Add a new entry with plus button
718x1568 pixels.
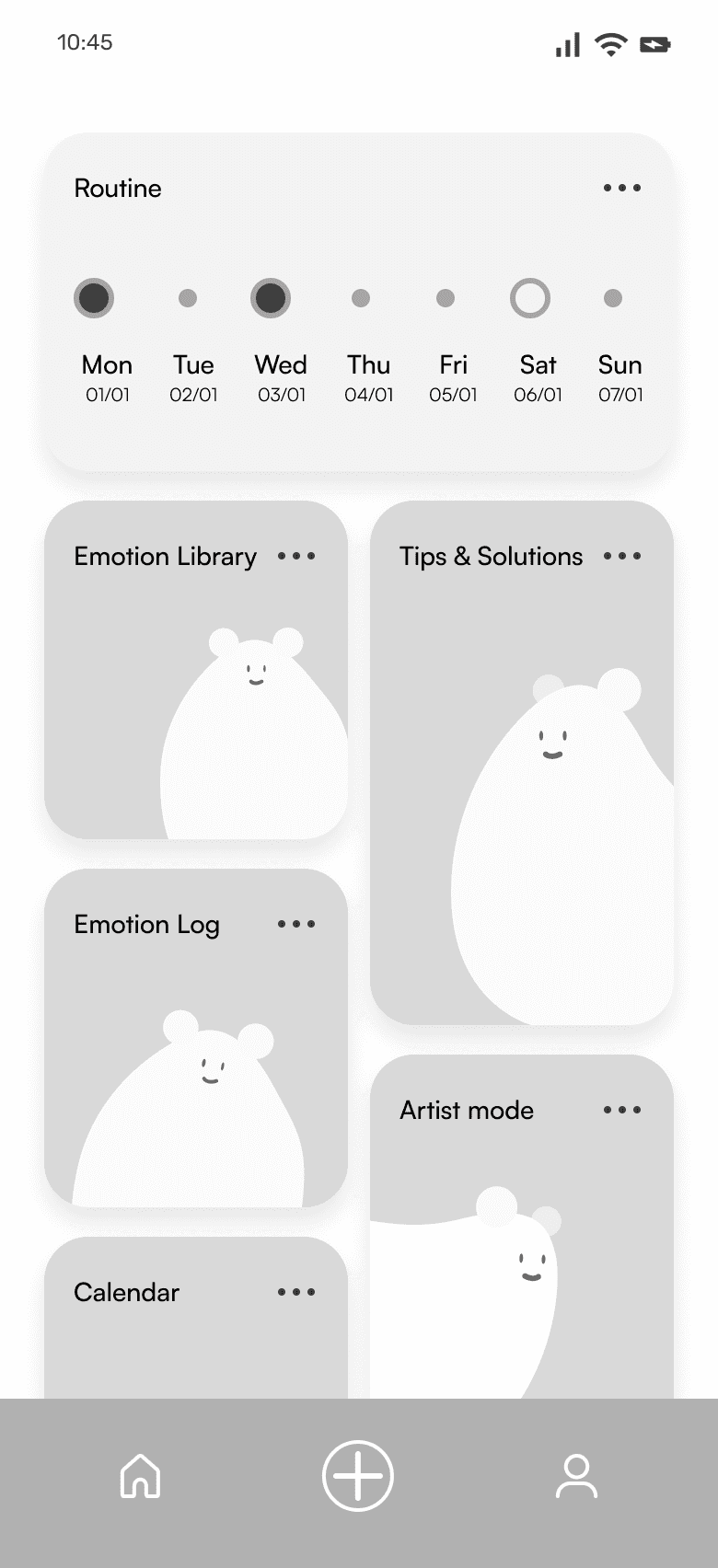[358, 1476]
